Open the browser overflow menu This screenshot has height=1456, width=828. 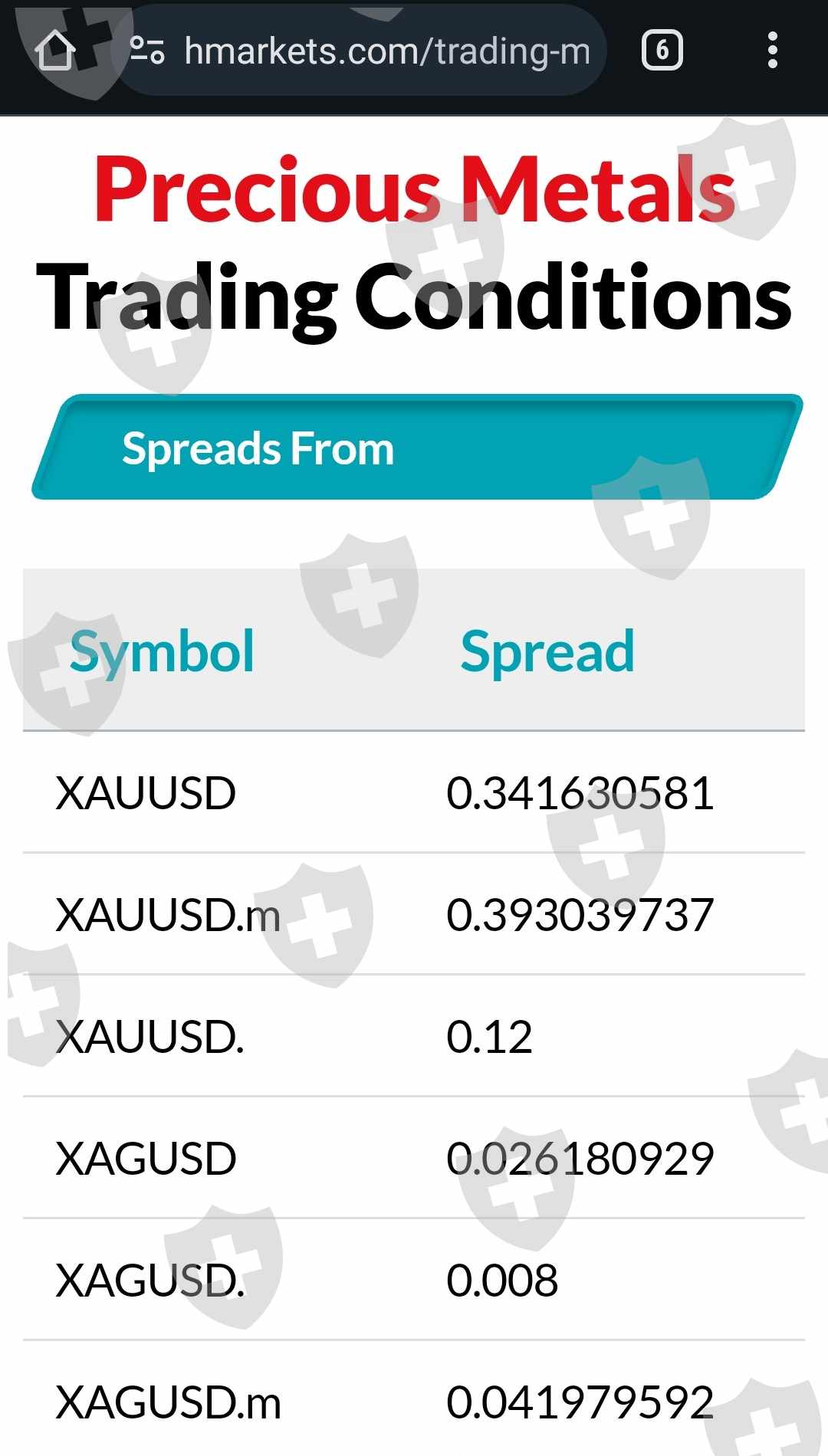click(x=773, y=51)
